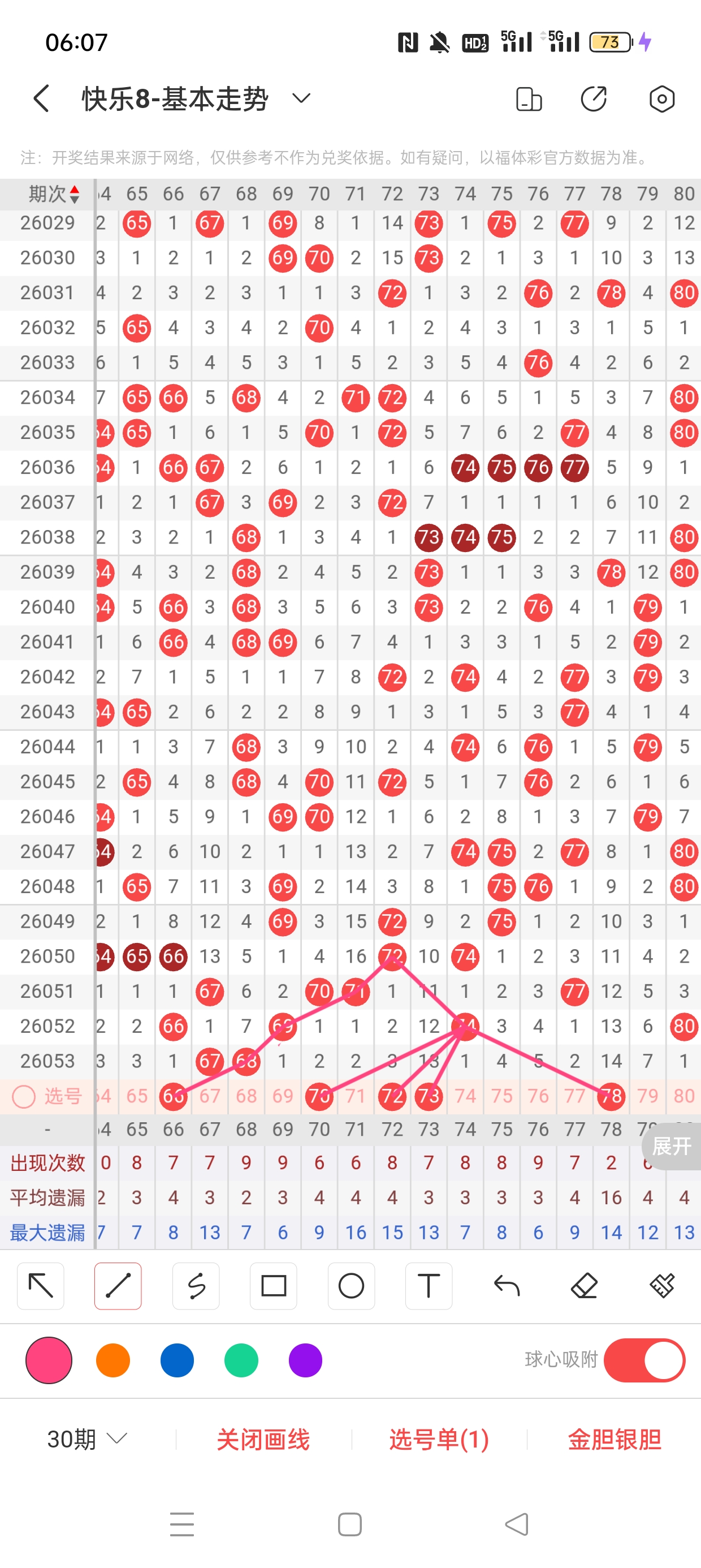Expand the statistics with the 展开 button

click(x=672, y=1146)
